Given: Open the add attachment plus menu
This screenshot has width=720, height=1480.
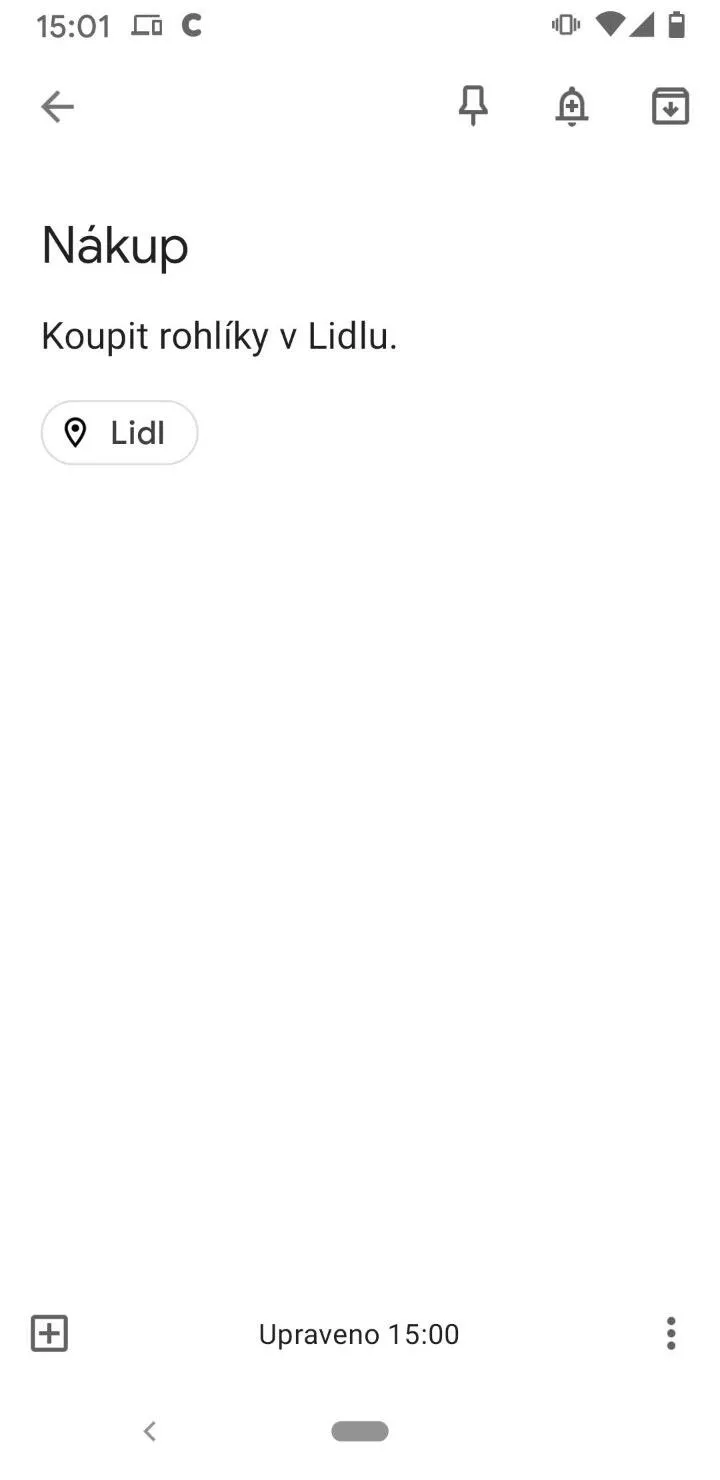Looking at the screenshot, I should point(49,1333).
